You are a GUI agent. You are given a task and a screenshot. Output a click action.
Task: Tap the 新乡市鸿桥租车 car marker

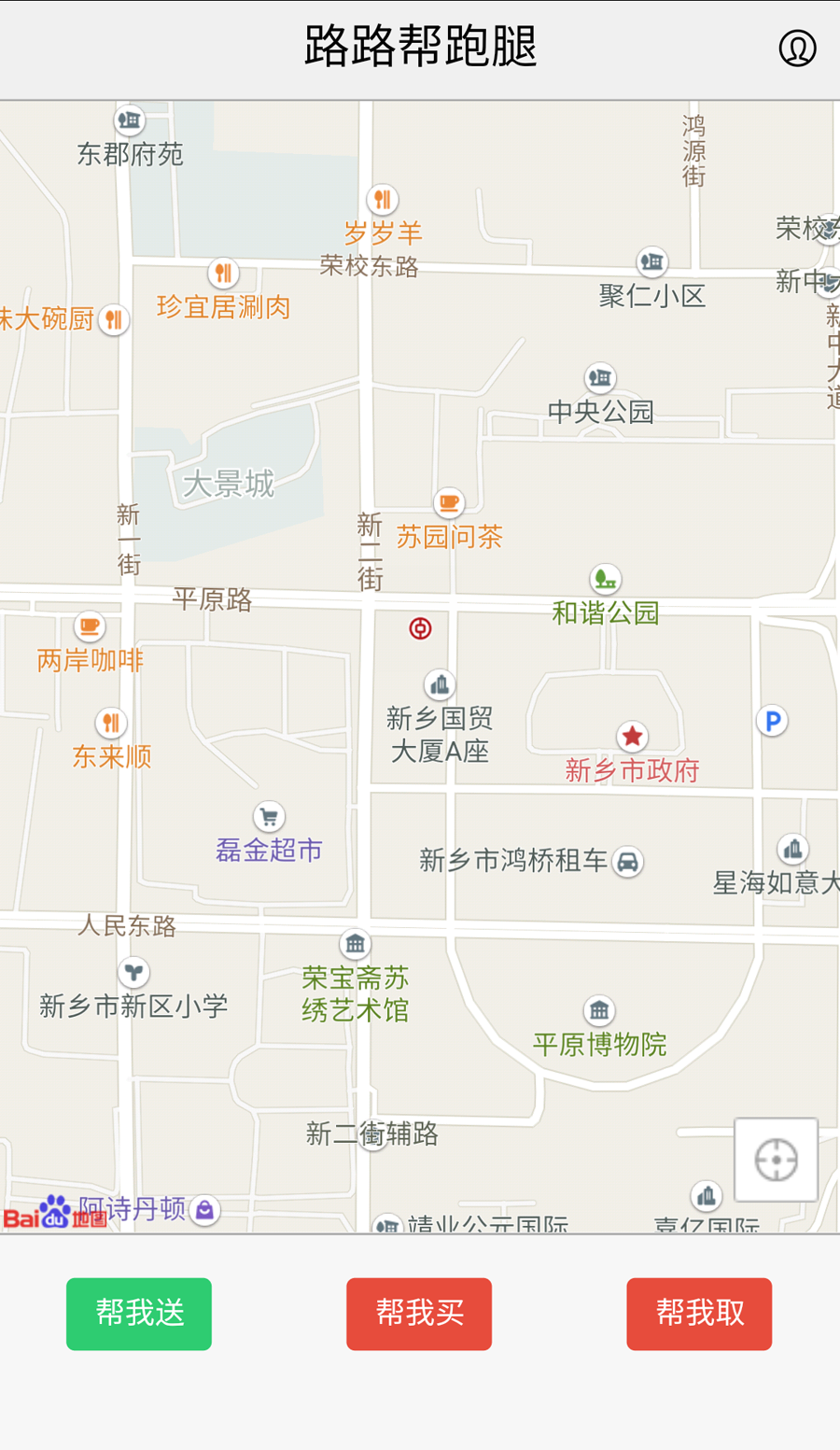[628, 862]
